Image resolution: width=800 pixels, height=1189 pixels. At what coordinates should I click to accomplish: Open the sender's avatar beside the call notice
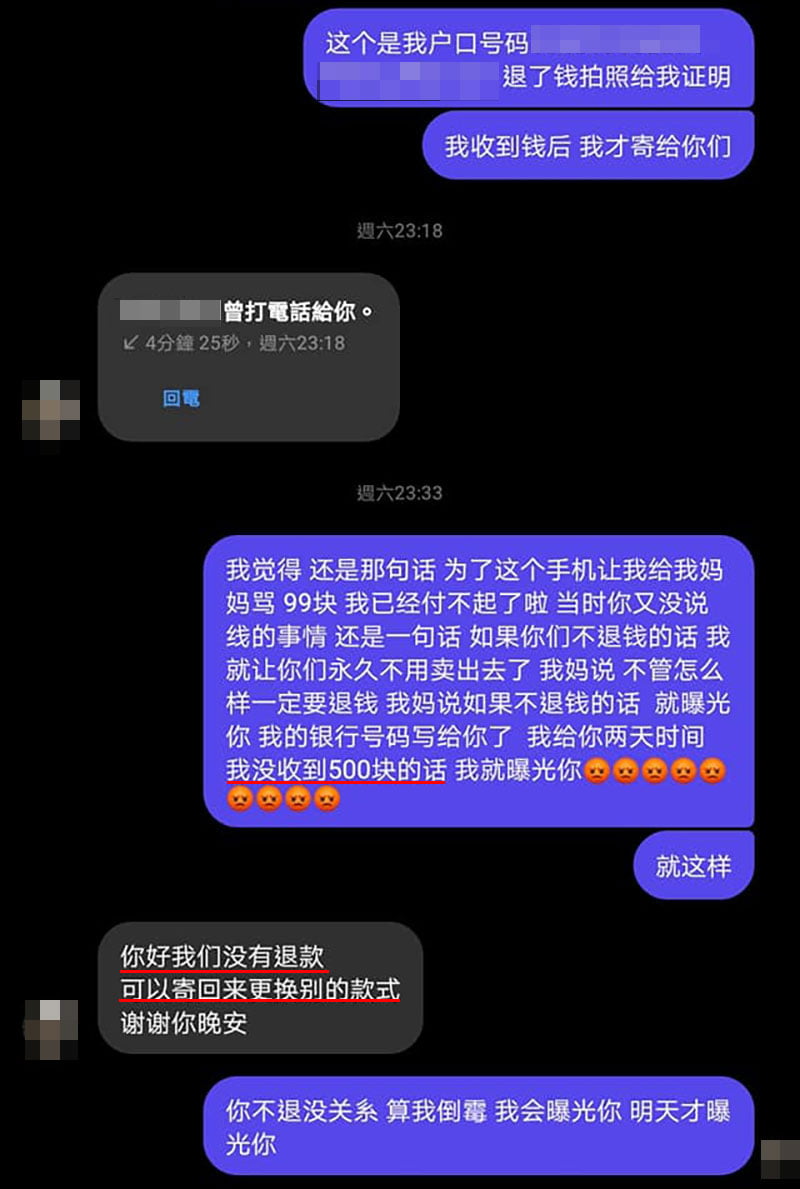point(51,409)
